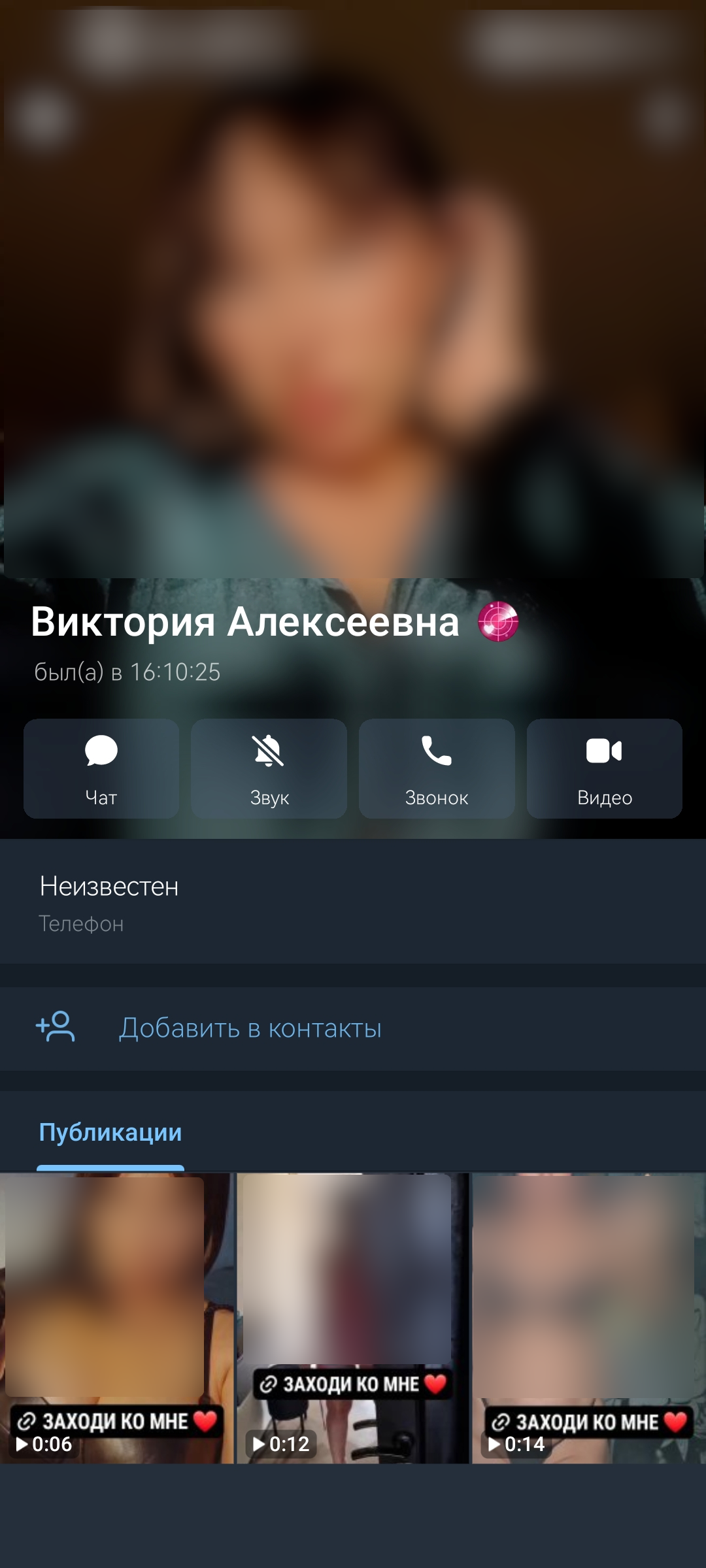Switch to the Публикации tab

point(109,1132)
